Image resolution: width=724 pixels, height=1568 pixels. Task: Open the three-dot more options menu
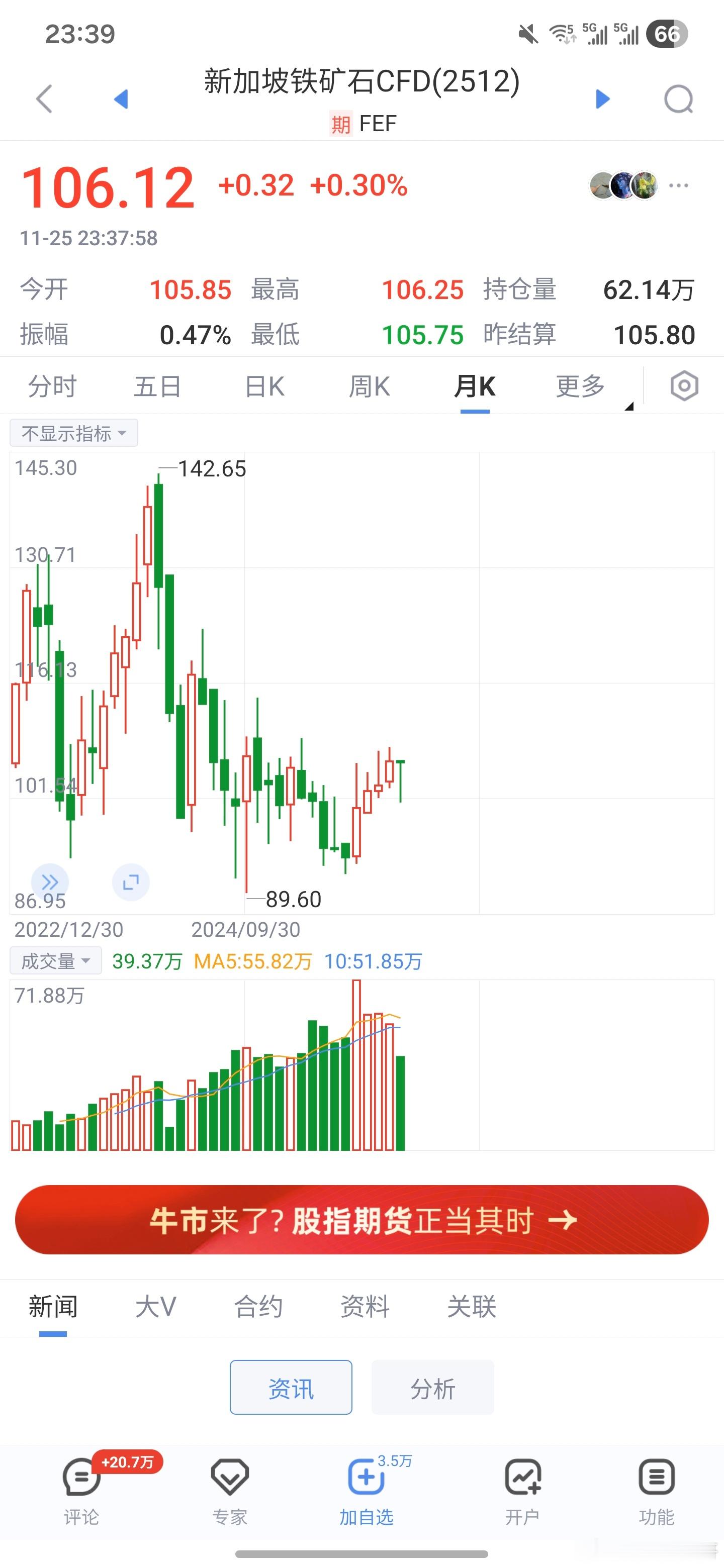click(x=678, y=185)
